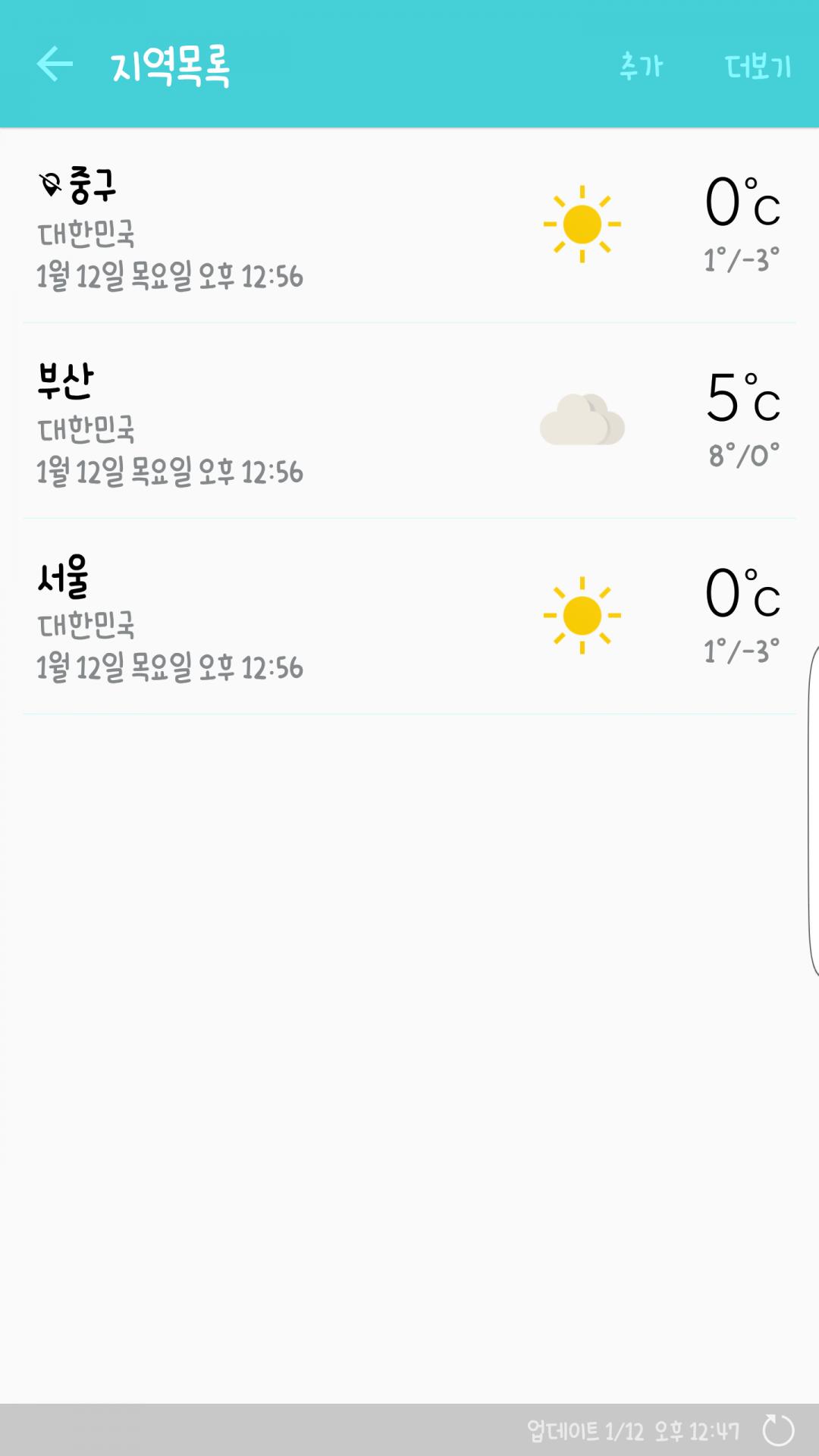This screenshot has width=819, height=1456.
Task: Tap 추가 to add a region
Action: coord(641,66)
